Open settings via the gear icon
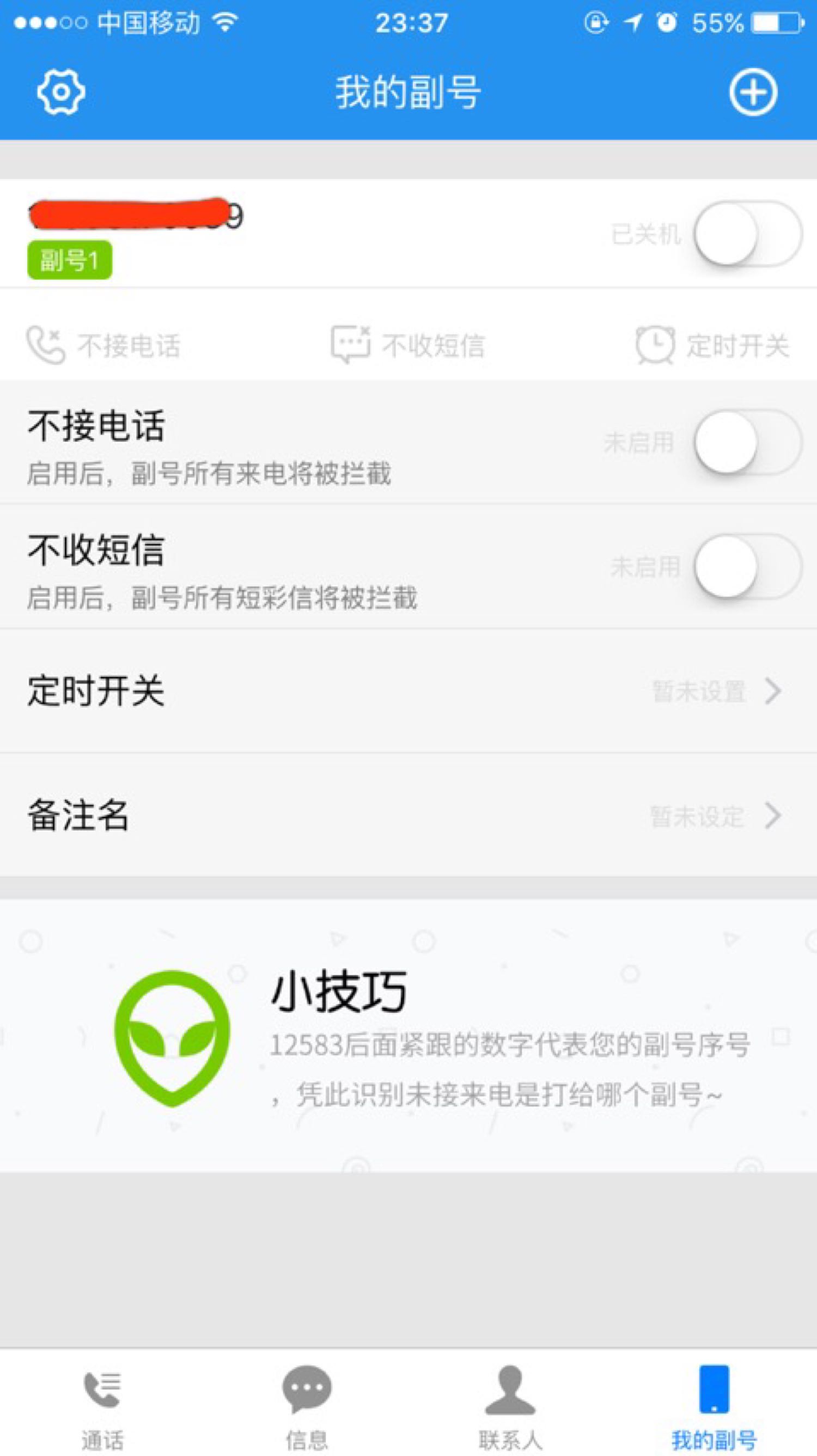The height and width of the screenshot is (1456, 817). coord(61,92)
